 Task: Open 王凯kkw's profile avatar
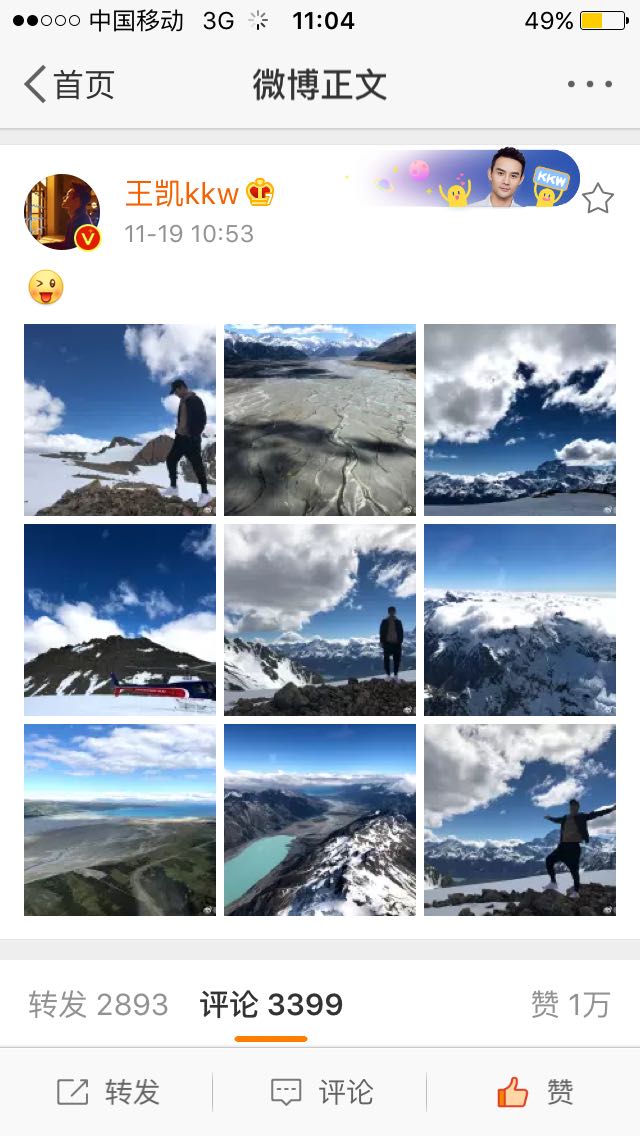click(x=62, y=212)
